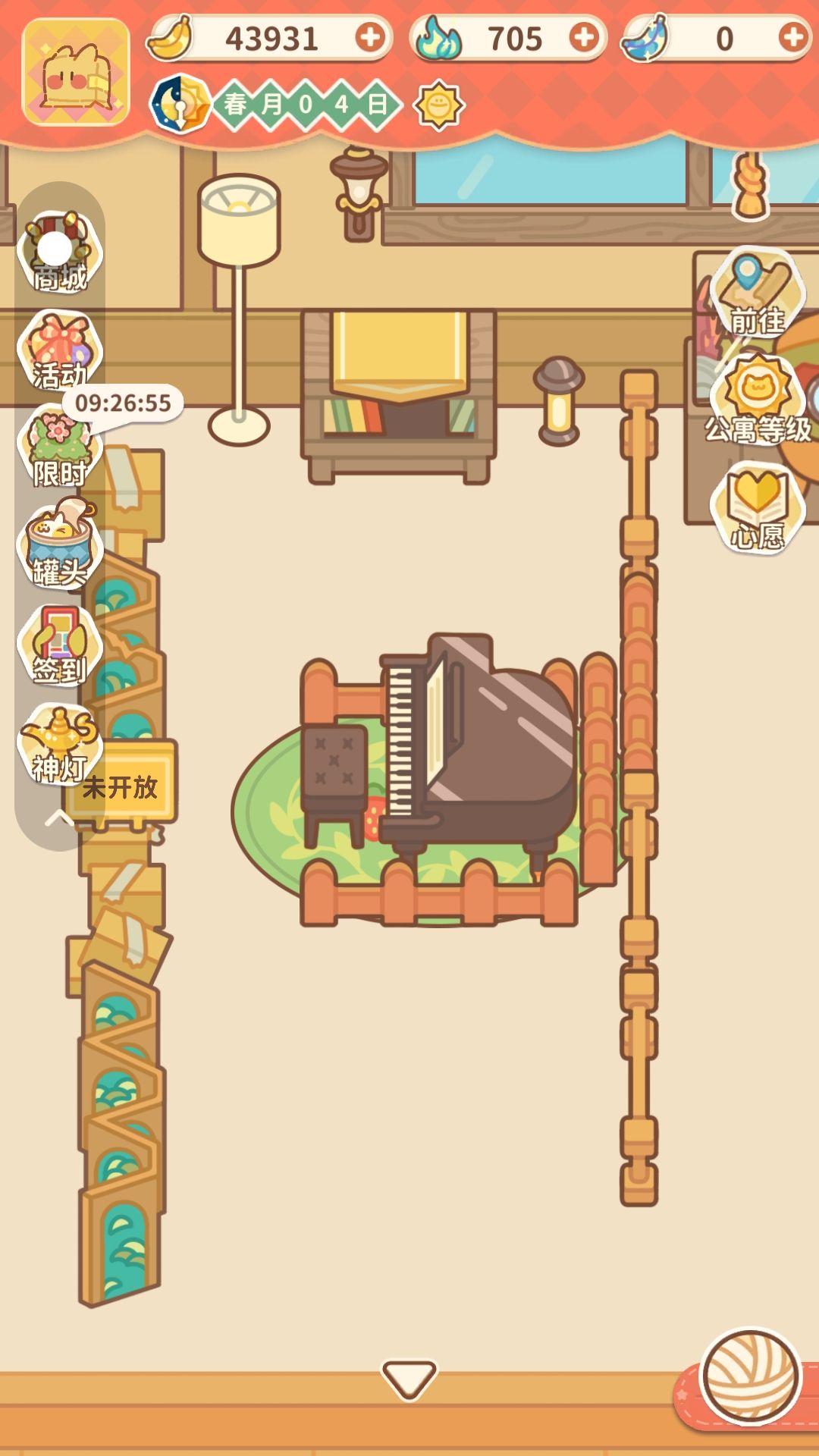Tap 前往 to go to map
Viewport: 819px width, 1456px height.
click(757, 294)
